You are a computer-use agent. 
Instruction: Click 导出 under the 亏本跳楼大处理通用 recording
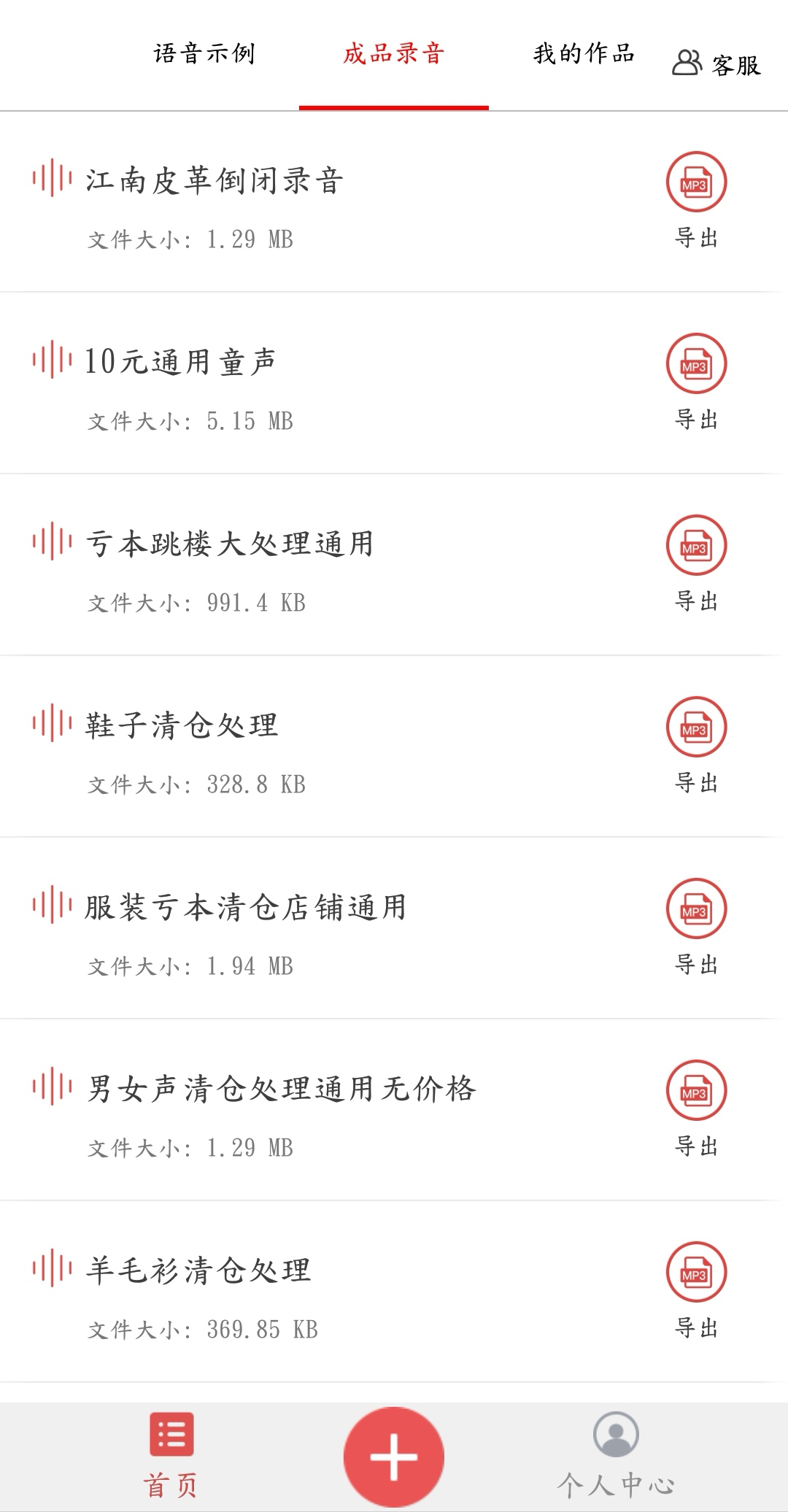point(697,602)
